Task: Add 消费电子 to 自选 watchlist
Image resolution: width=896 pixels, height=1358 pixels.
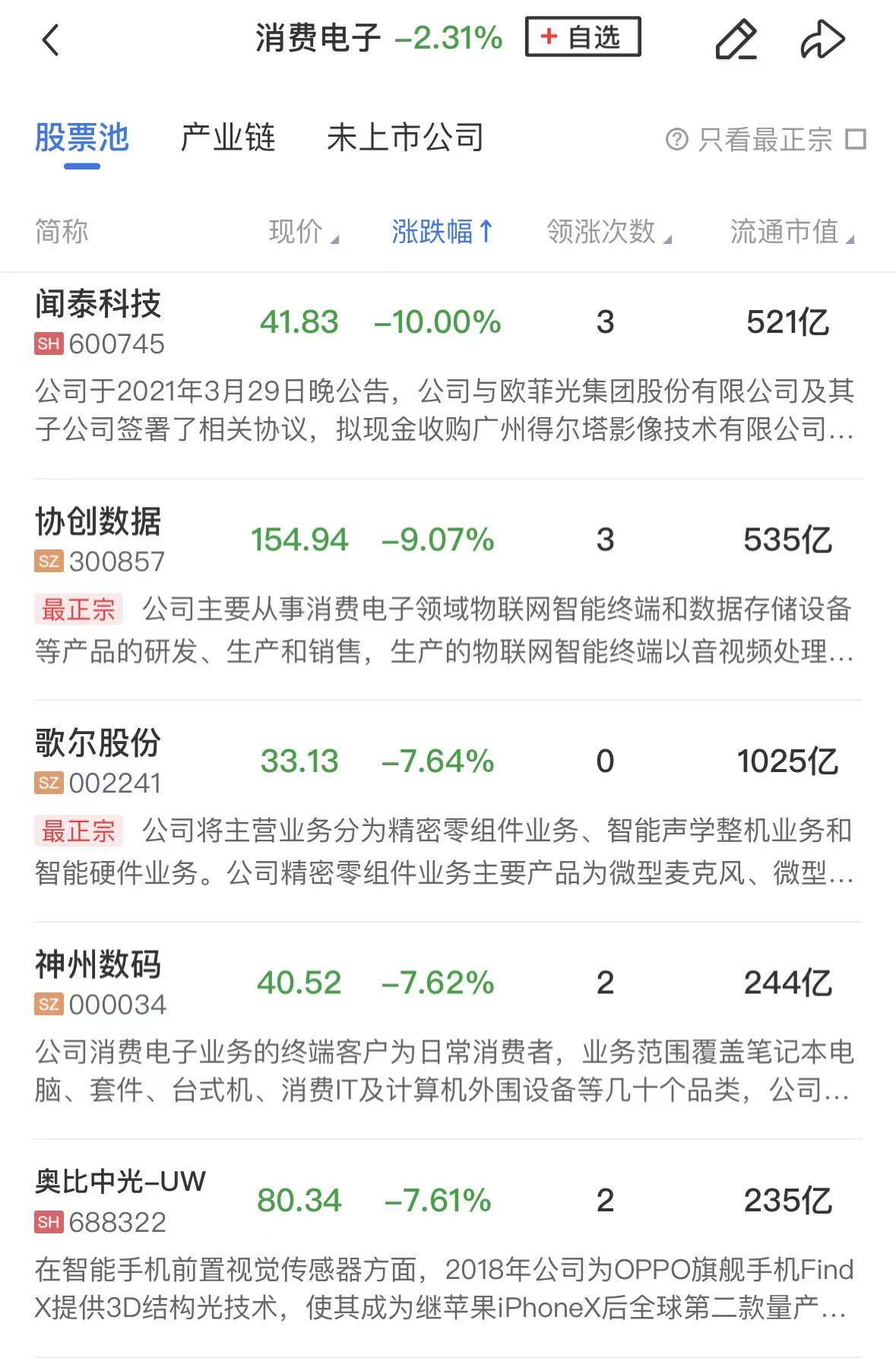Action: 582,37
